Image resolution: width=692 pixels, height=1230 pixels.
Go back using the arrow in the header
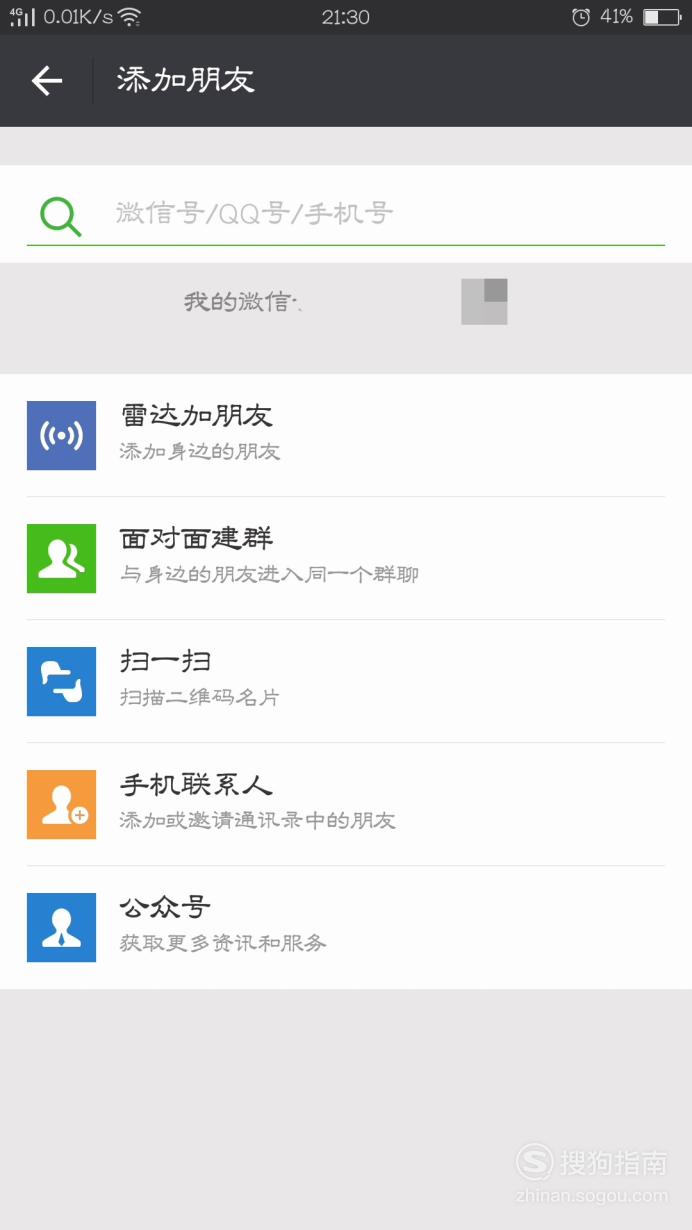pos(47,81)
